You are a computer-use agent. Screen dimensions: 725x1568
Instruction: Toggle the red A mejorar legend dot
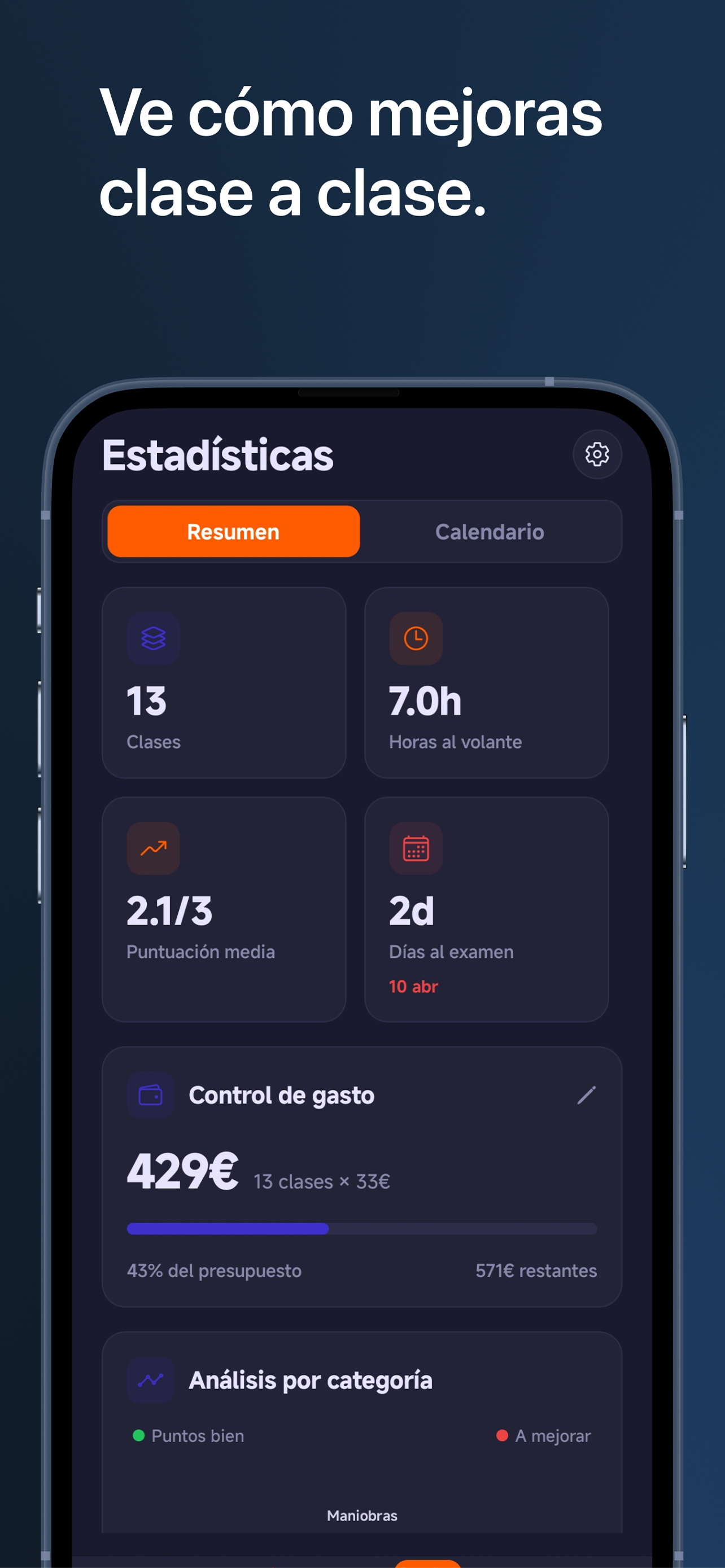[502, 1436]
